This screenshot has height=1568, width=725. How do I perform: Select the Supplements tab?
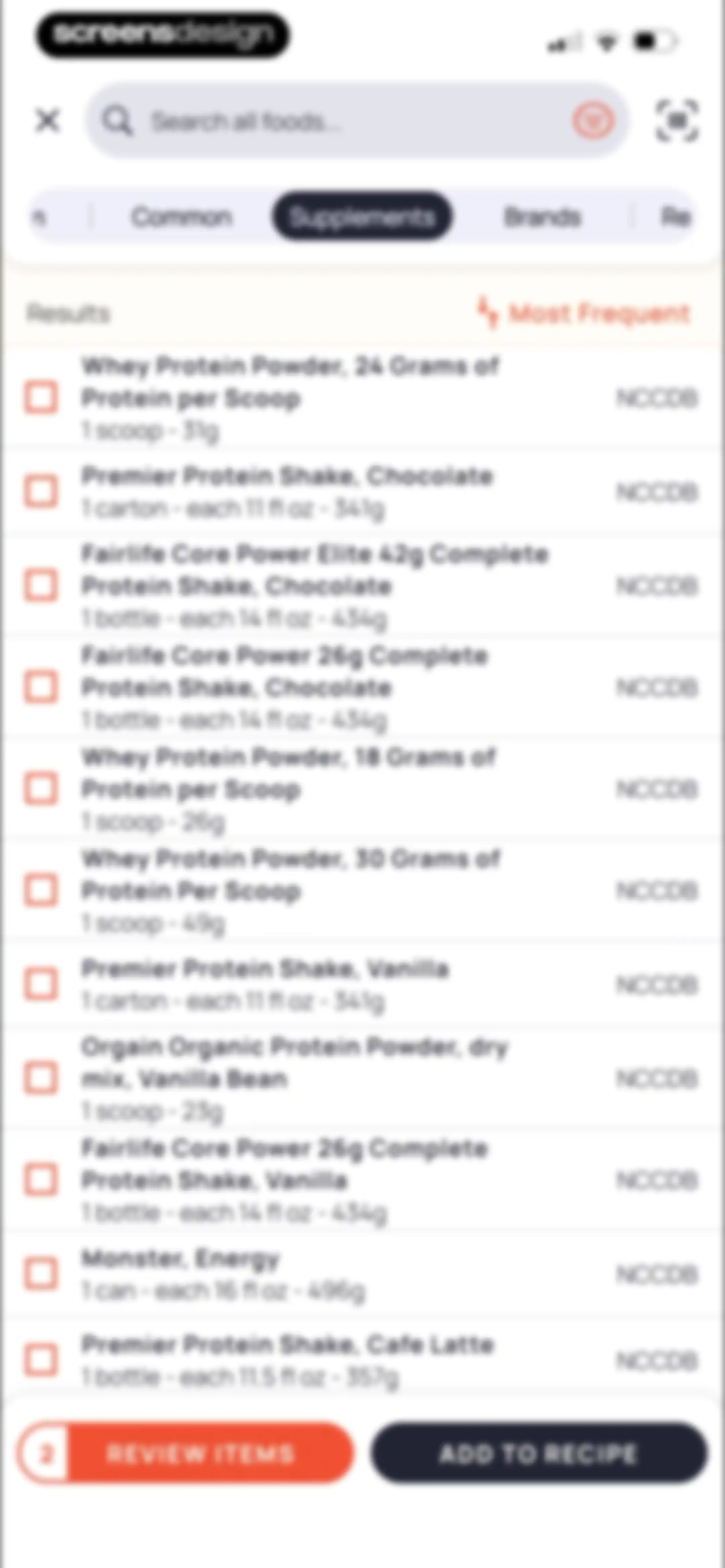pos(362,217)
